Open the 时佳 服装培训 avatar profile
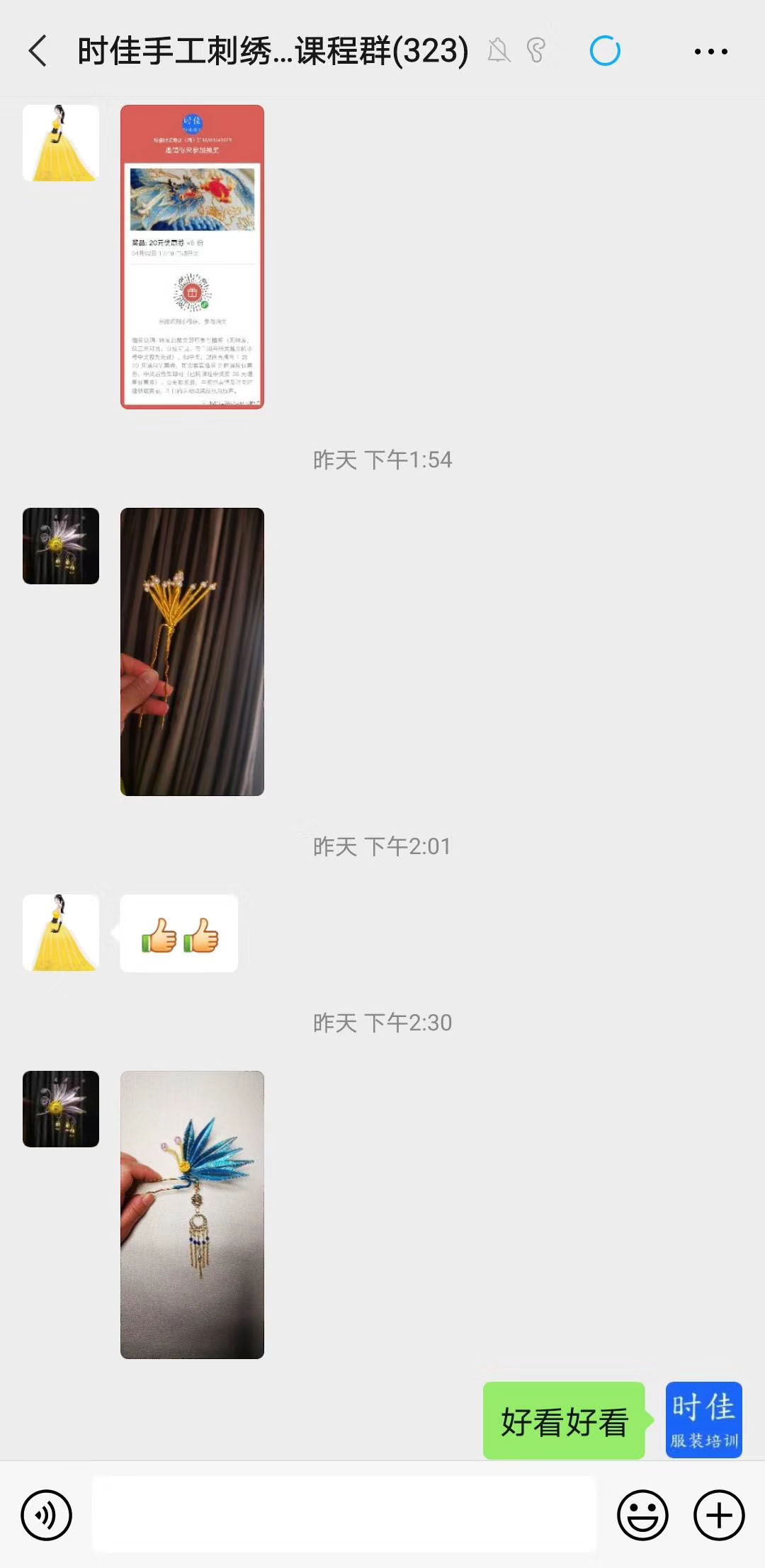Viewport: 765px width, 1568px height. point(703,1419)
